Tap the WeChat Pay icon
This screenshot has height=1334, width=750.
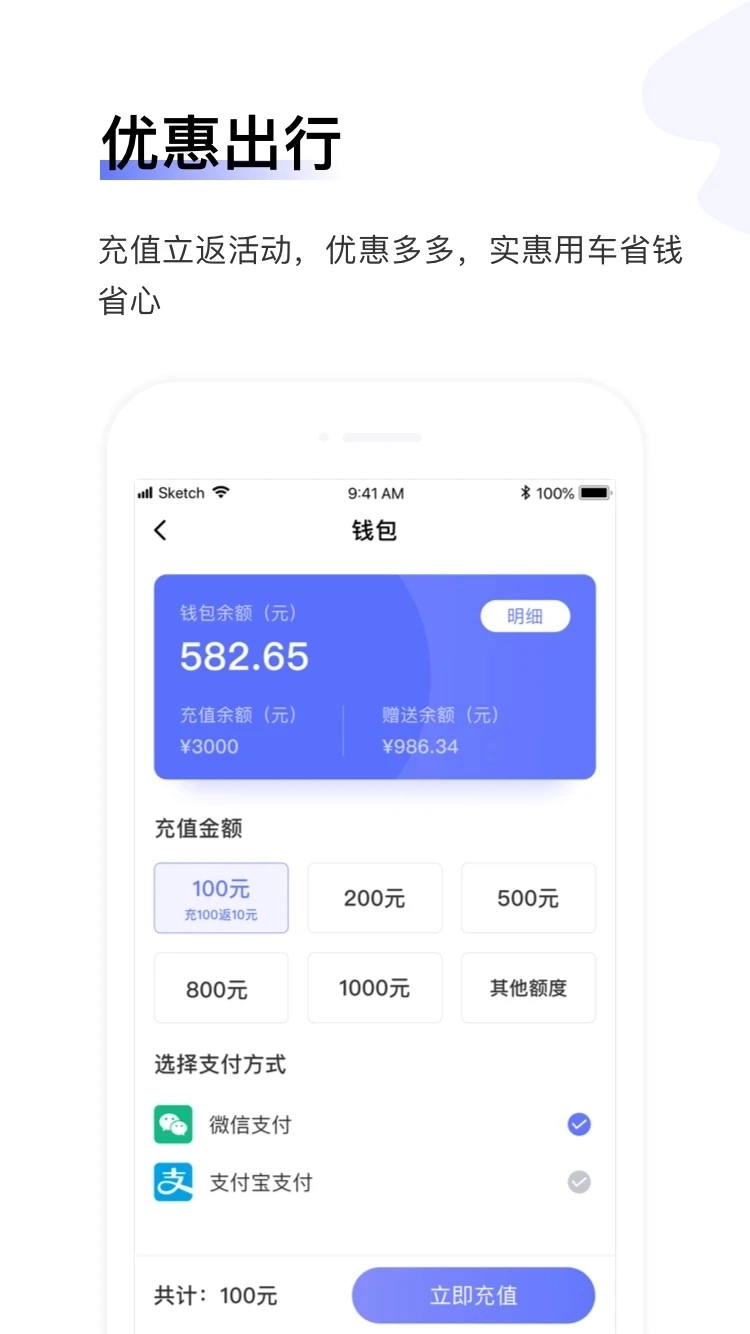(172, 1124)
